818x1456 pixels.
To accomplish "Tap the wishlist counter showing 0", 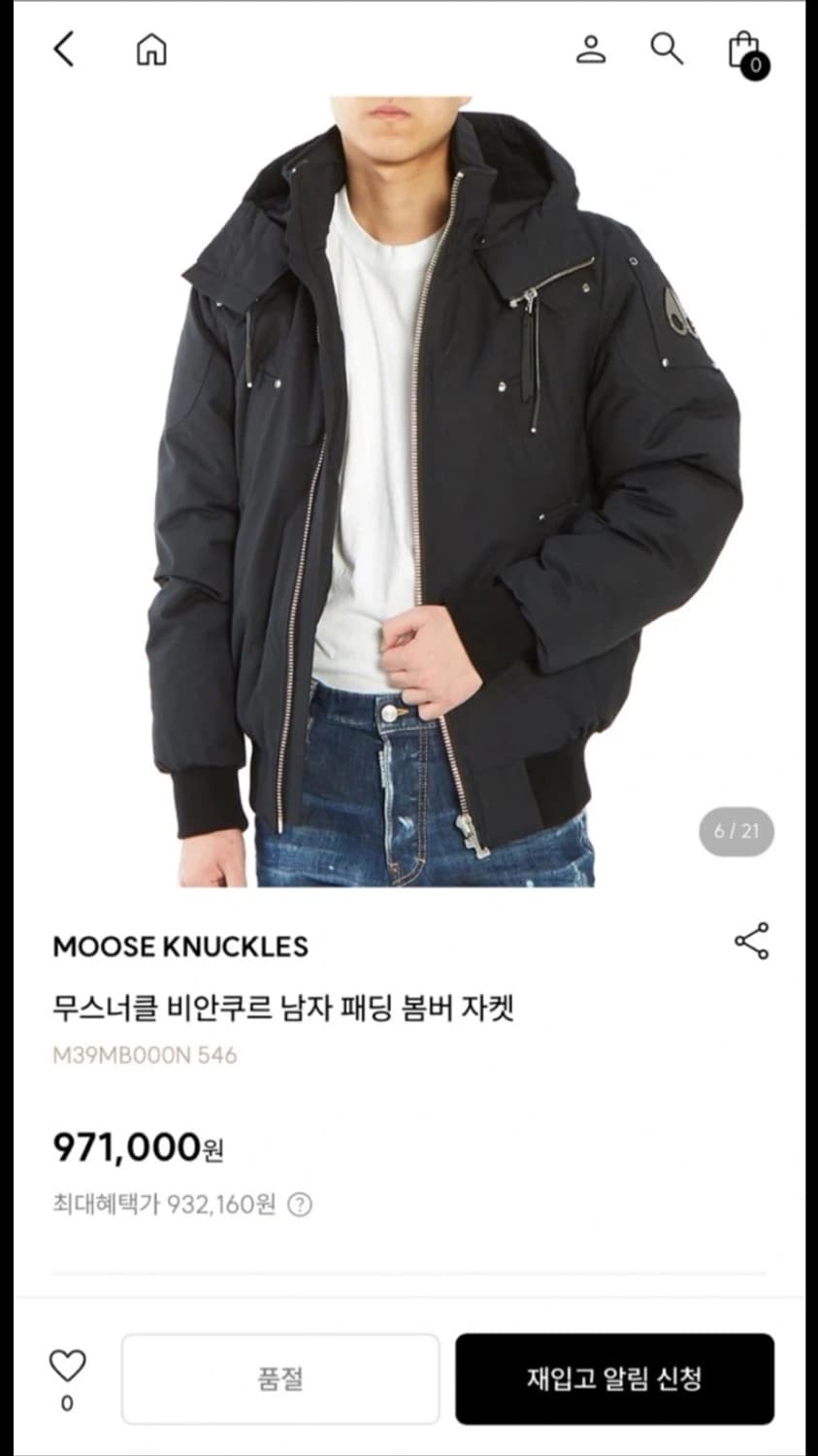I will [66, 1401].
